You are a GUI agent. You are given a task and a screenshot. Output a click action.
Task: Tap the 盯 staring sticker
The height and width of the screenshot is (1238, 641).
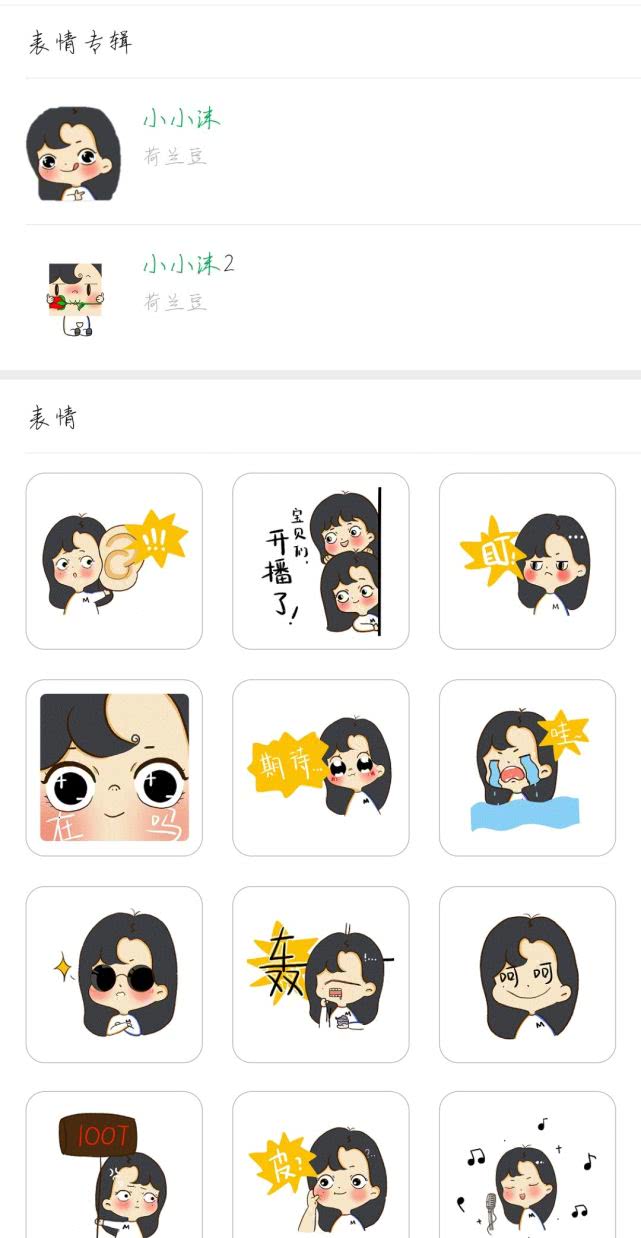tap(527, 561)
